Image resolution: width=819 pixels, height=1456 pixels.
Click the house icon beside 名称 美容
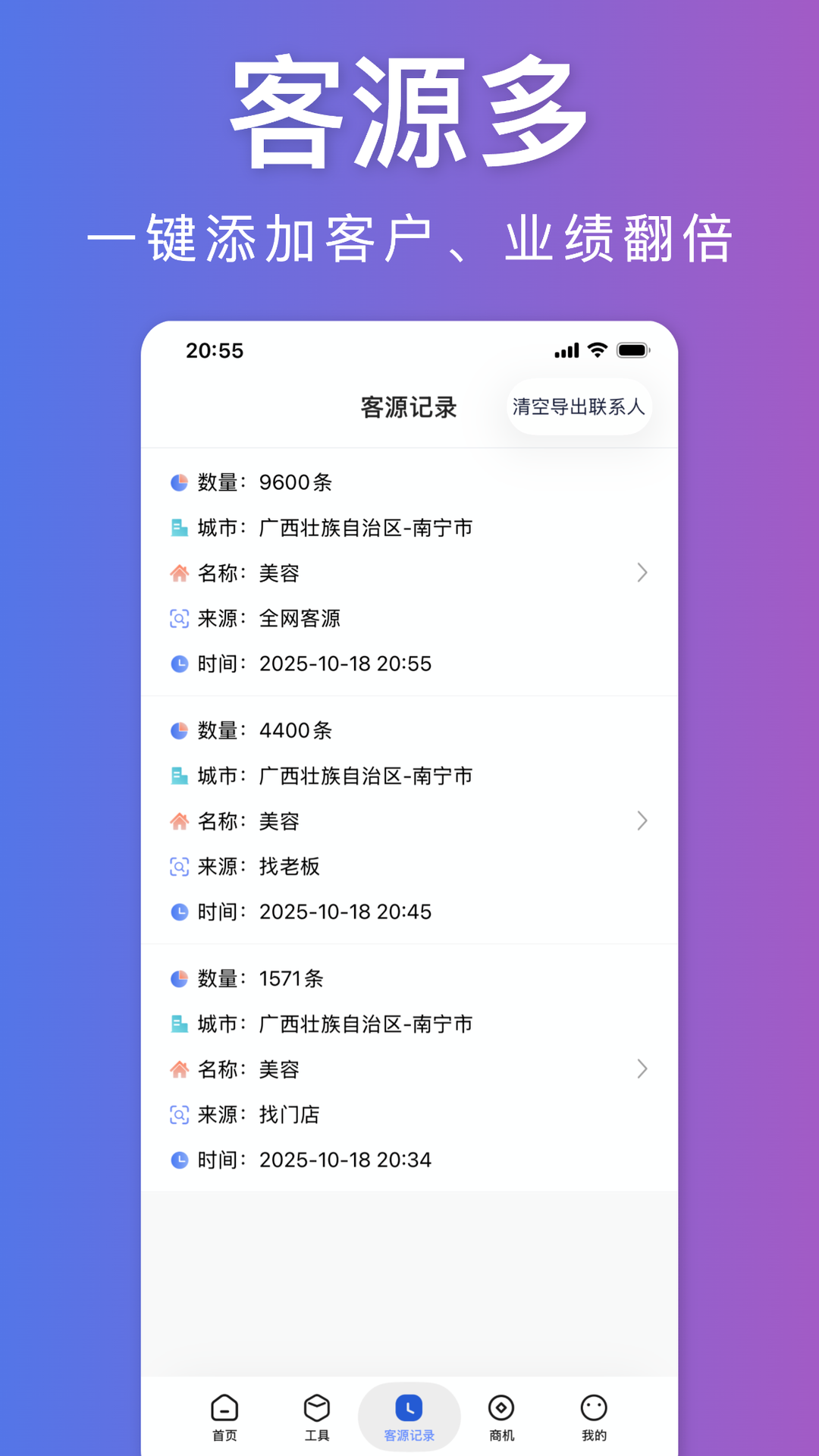(x=179, y=573)
